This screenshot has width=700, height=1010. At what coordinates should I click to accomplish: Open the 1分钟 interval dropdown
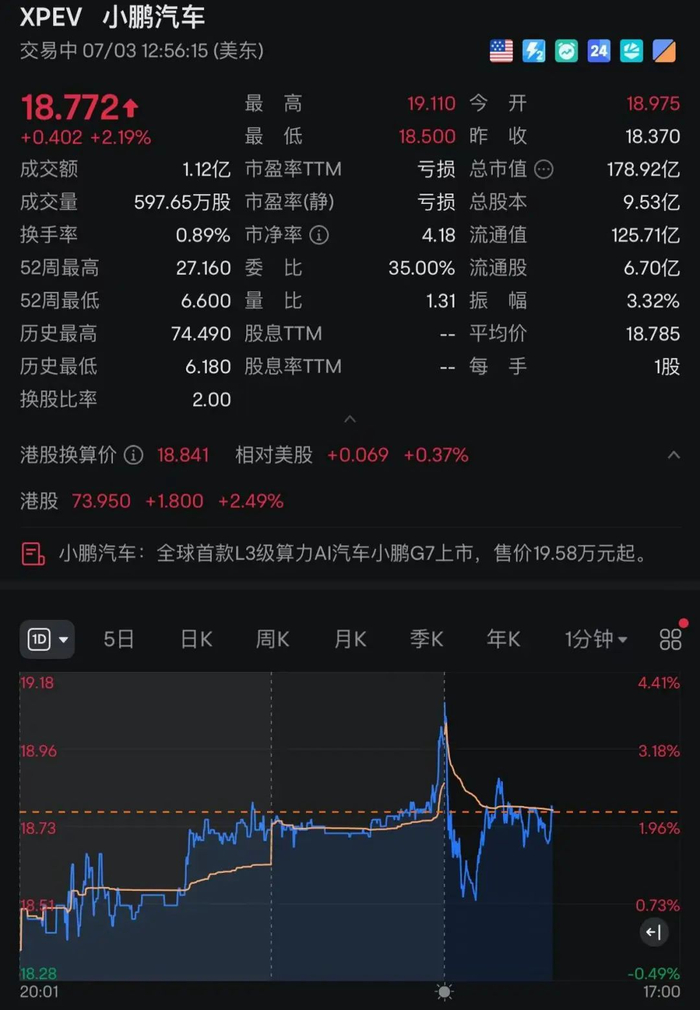coord(596,639)
